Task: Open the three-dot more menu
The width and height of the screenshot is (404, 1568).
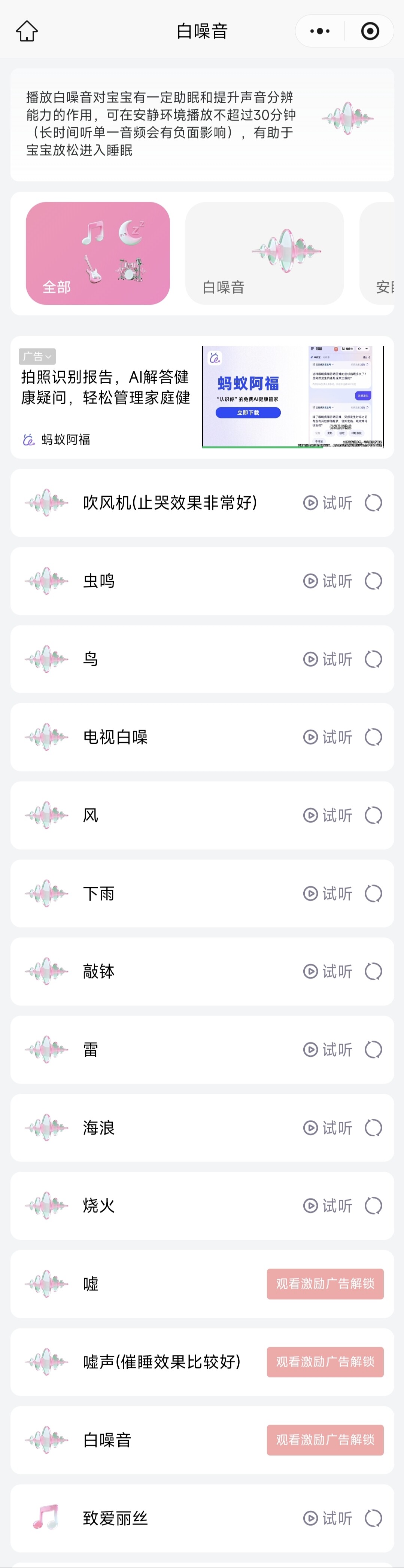Action: click(320, 31)
